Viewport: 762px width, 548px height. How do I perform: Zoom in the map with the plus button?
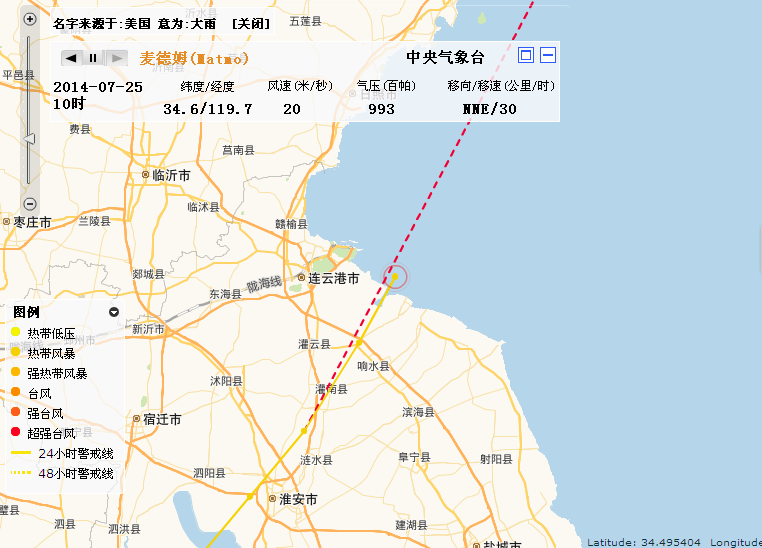point(30,19)
